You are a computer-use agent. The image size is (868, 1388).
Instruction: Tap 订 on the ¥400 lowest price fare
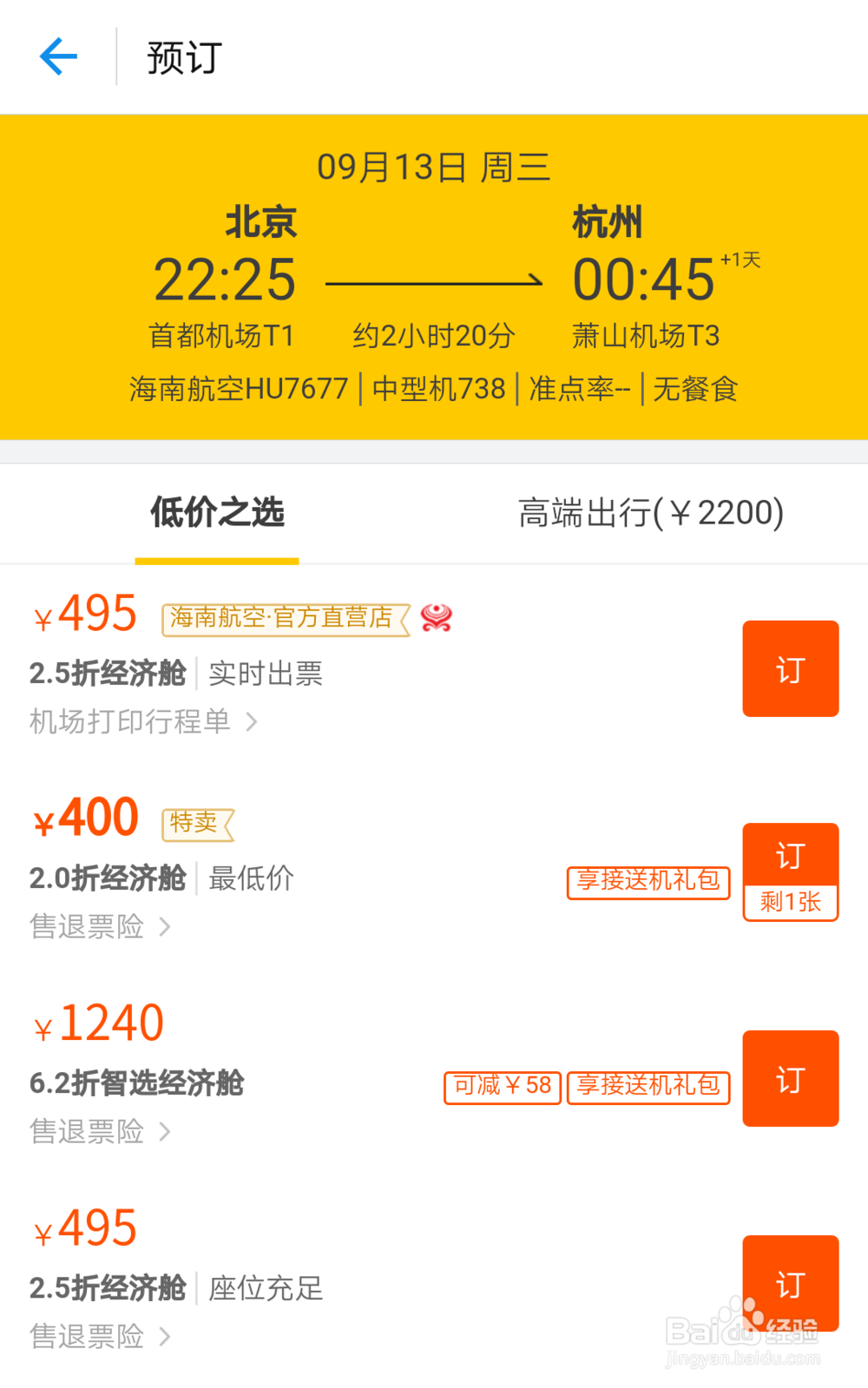click(789, 856)
